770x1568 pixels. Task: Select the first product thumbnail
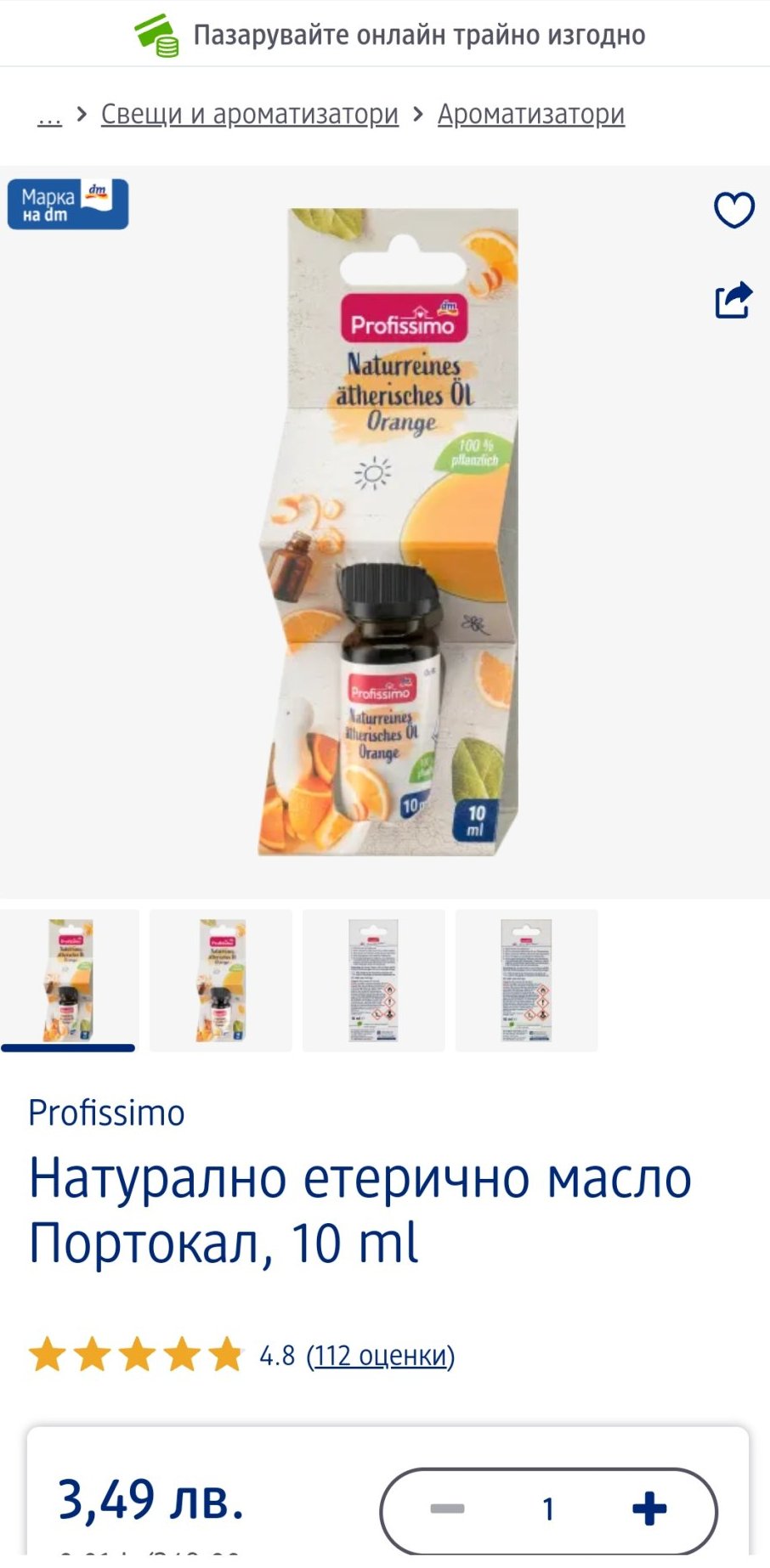click(x=69, y=980)
